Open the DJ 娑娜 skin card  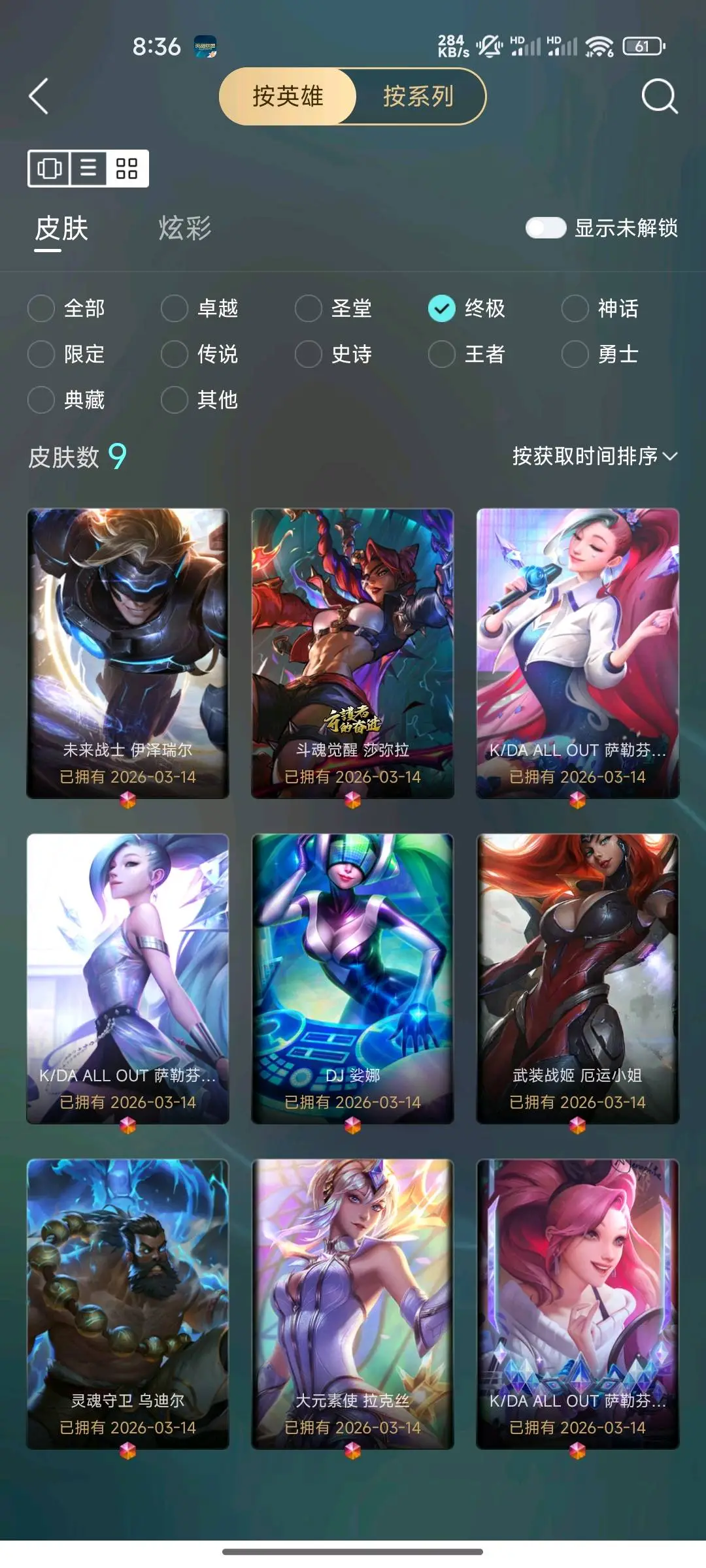[352, 978]
